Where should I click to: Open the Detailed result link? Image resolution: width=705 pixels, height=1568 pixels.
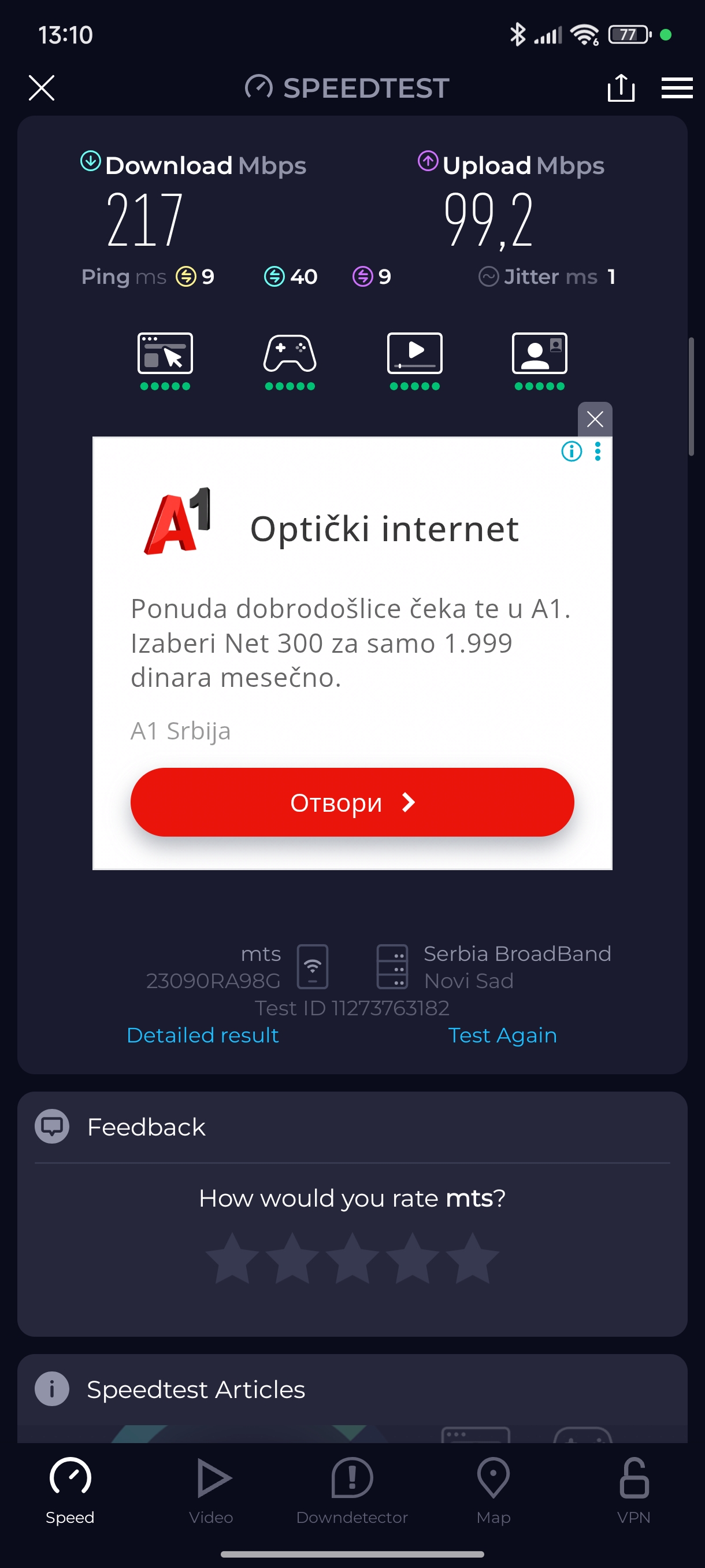(203, 1035)
